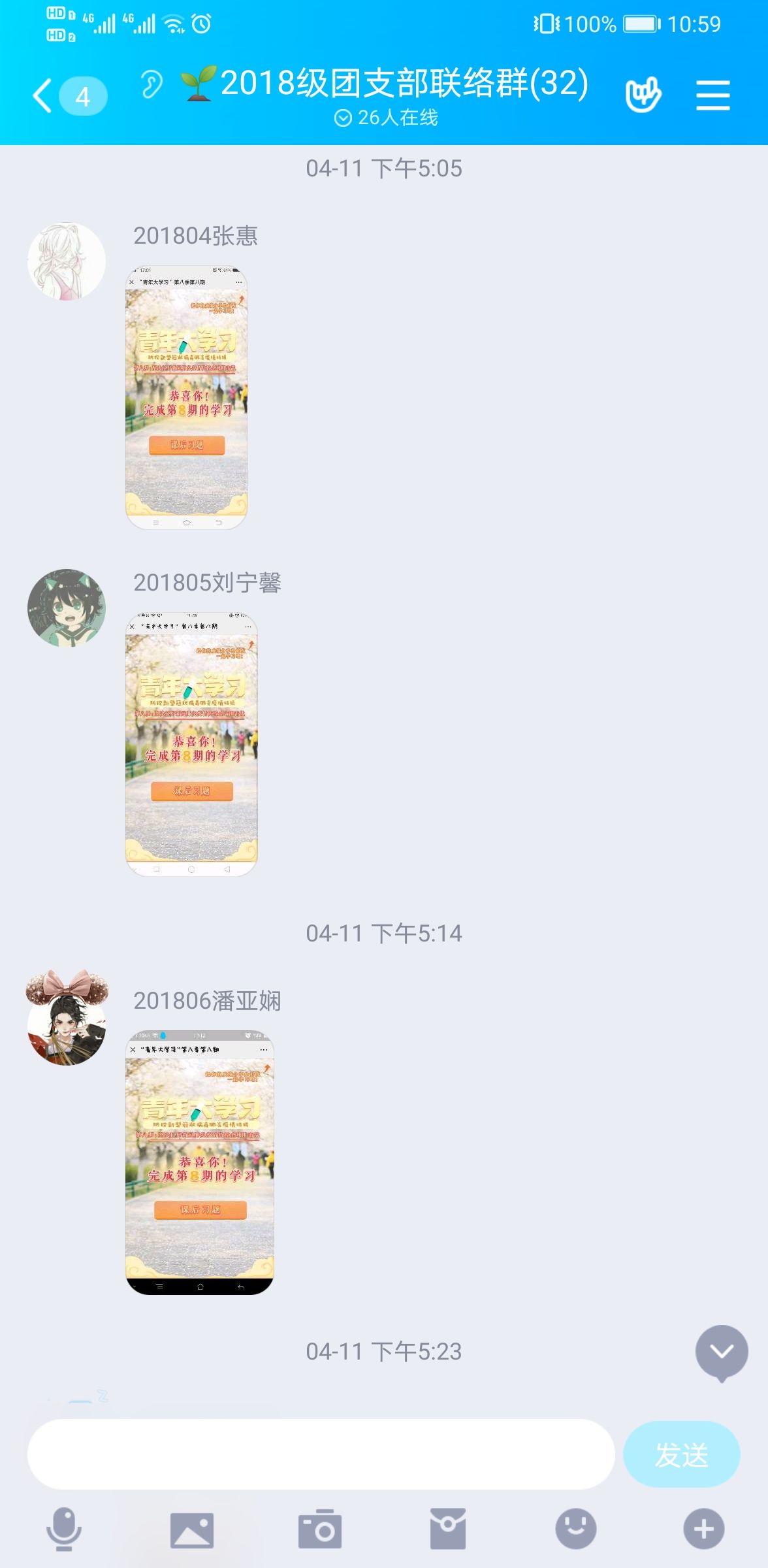The width and height of the screenshot is (768, 1568).
Task: Open the emoji panel
Action: (x=575, y=1529)
